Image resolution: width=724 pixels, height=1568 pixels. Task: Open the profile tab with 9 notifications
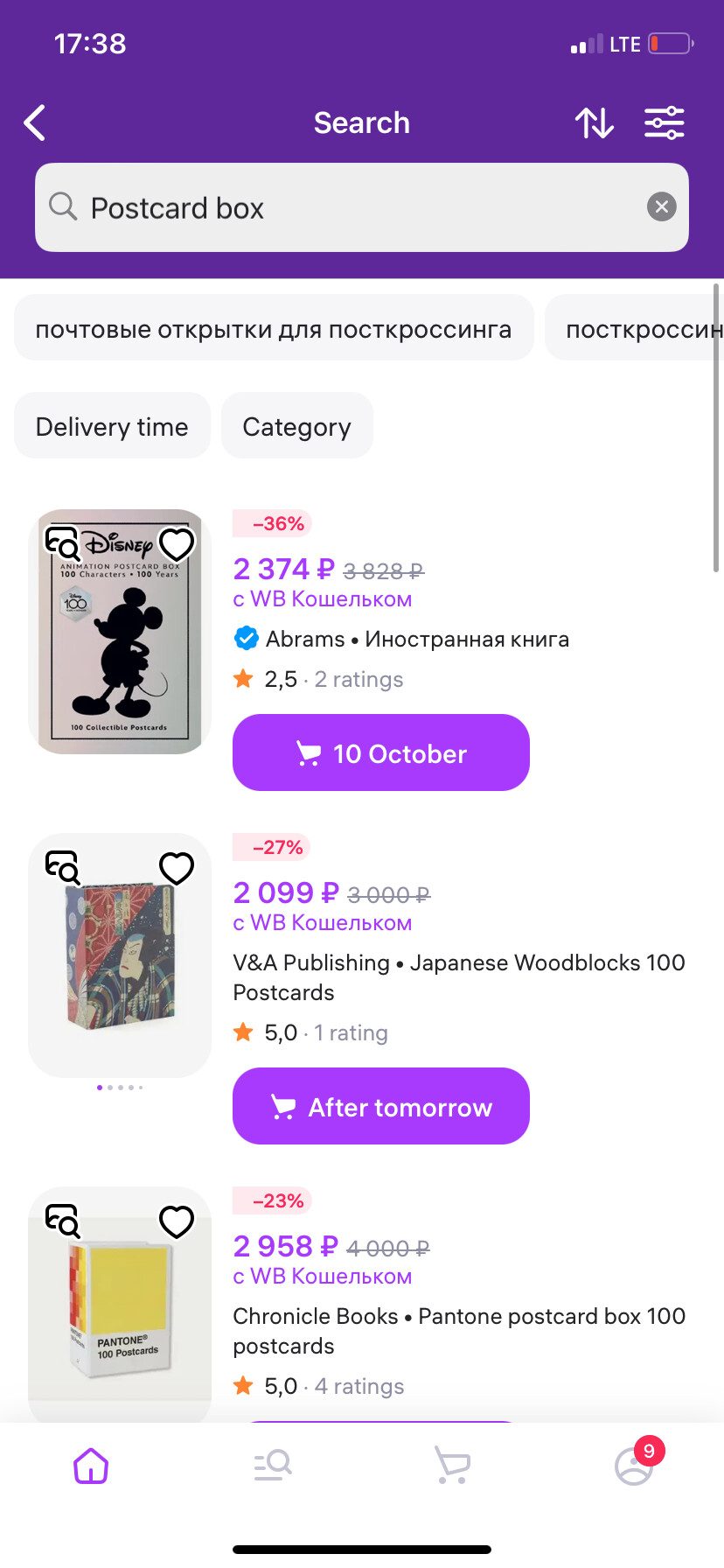[635, 1466]
